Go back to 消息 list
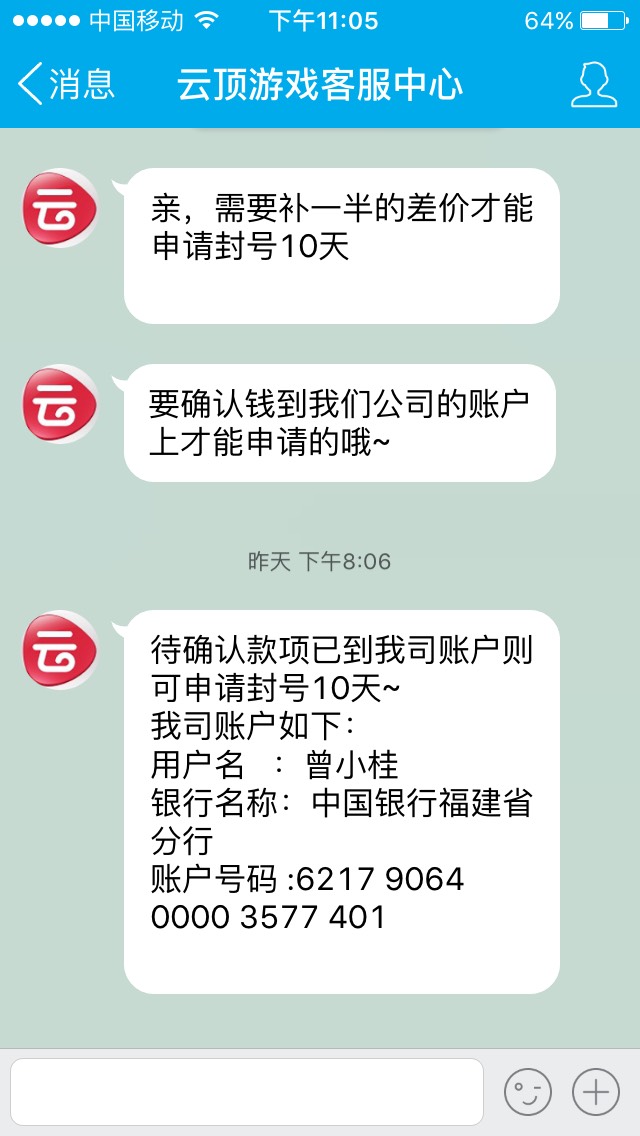The height and width of the screenshot is (1136, 640). 65,83
